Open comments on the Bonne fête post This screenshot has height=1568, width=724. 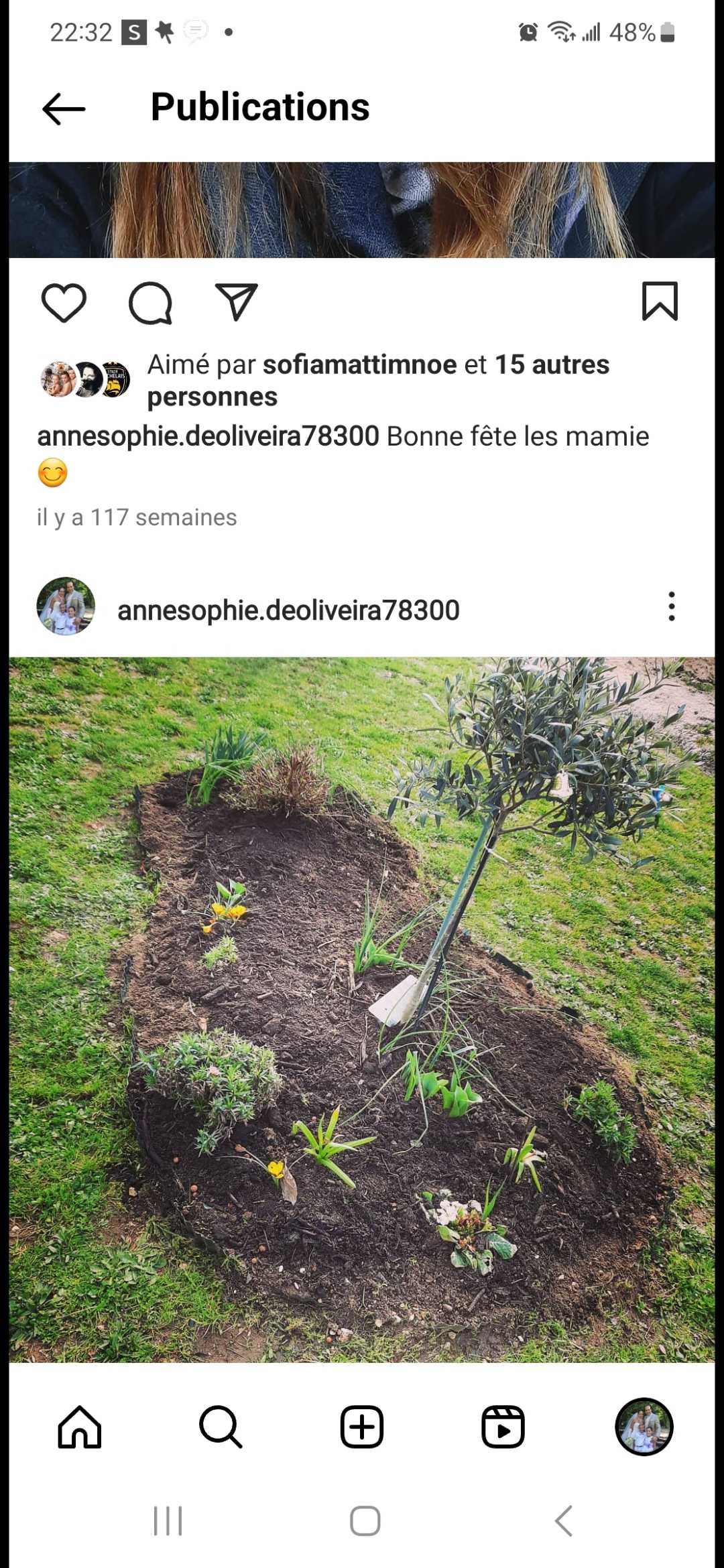[x=150, y=303]
